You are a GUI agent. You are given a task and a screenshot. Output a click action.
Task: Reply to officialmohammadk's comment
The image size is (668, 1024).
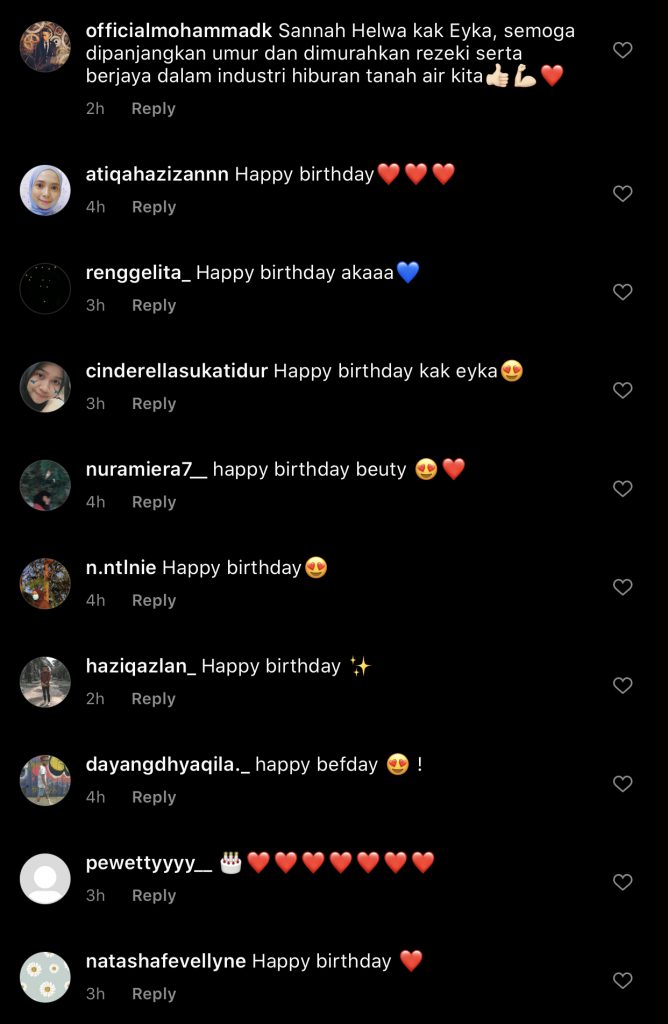[x=153, y=109]
